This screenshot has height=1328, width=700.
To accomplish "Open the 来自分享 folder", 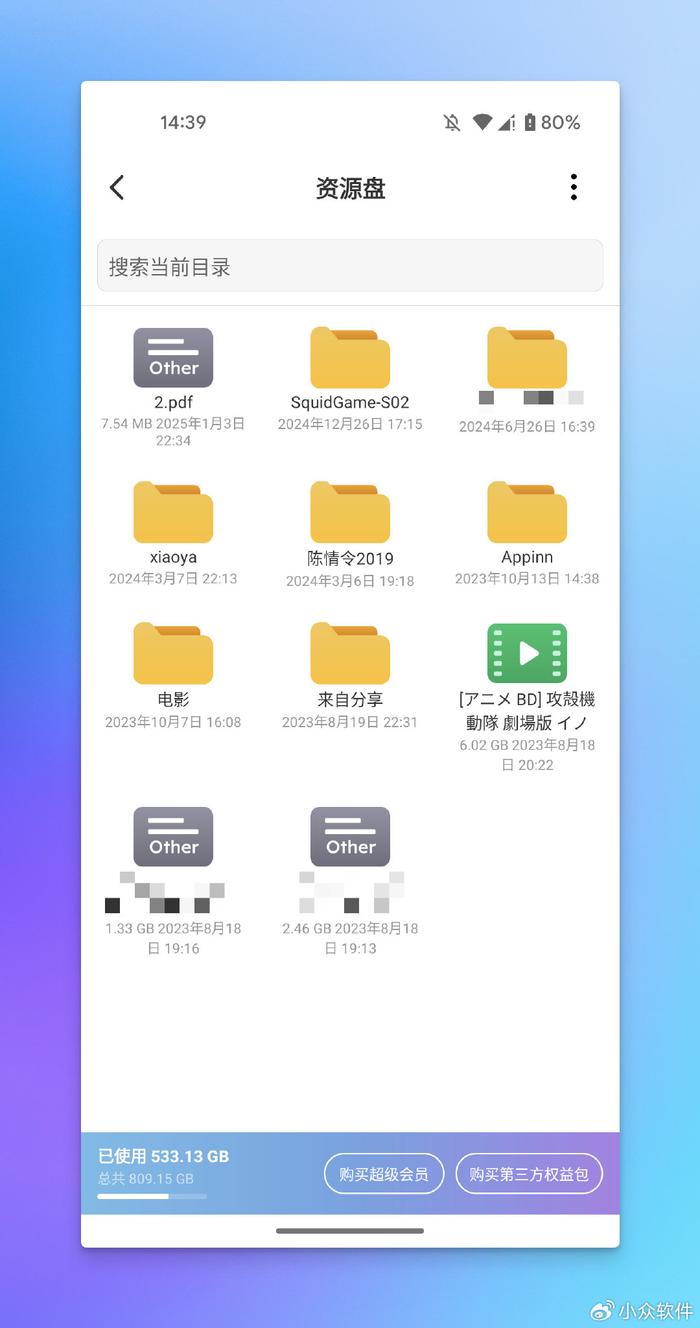I will (x=350, y=654).
